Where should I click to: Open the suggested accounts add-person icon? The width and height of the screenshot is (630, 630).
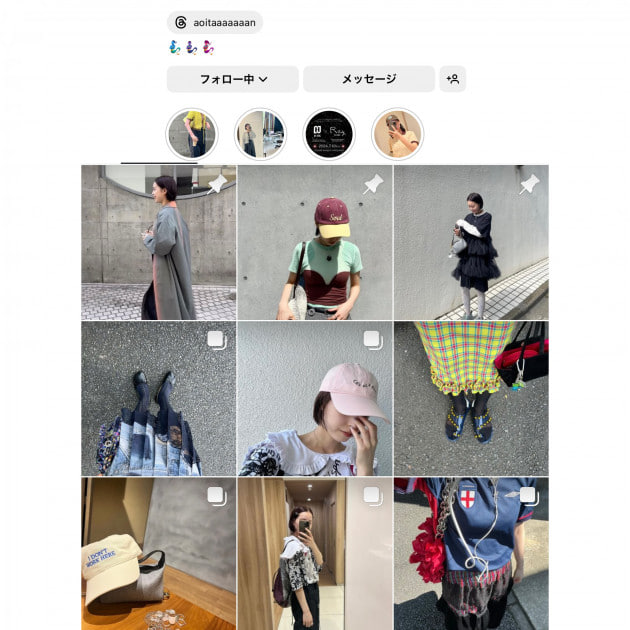point(452,79)
